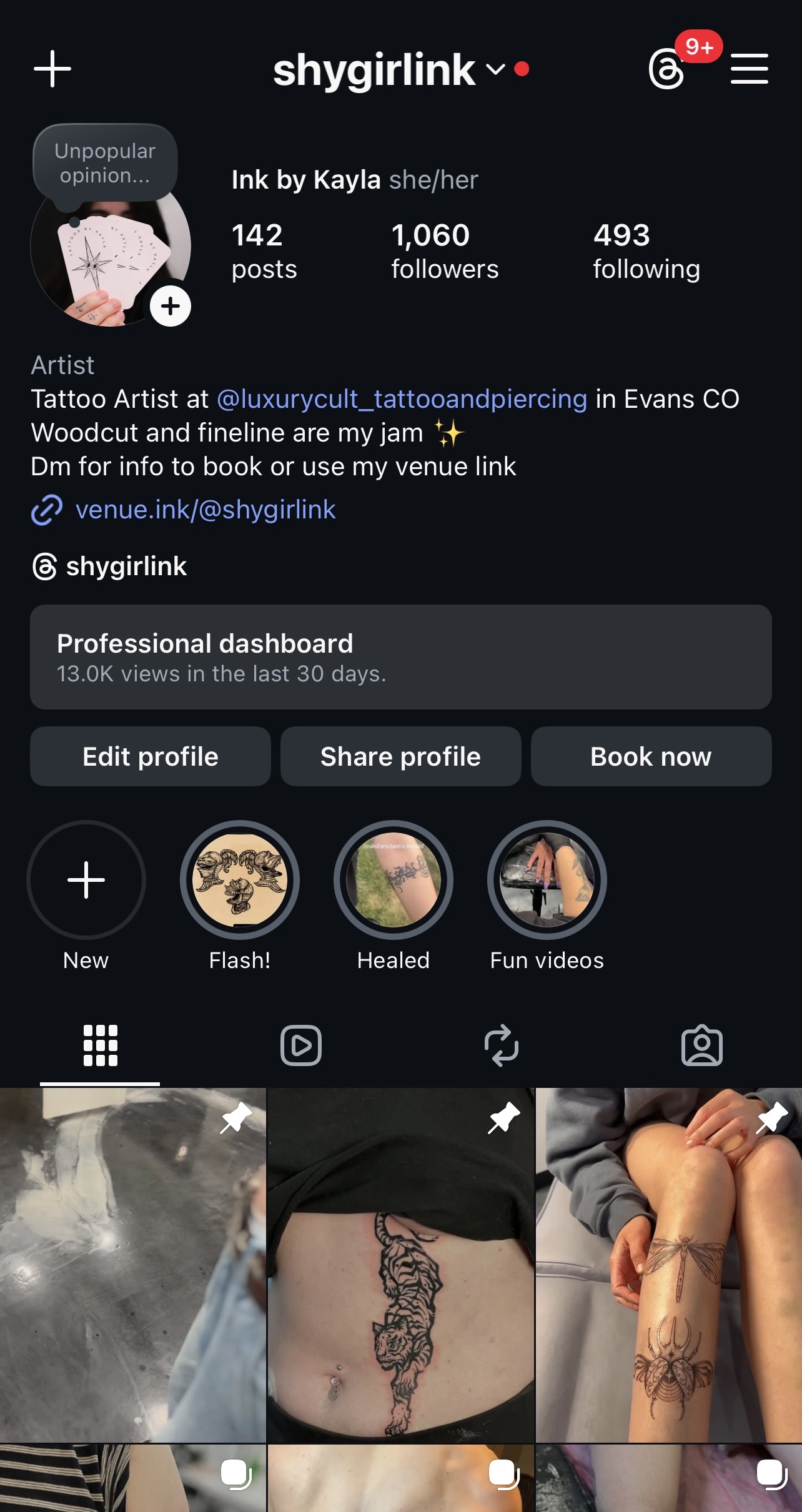This screenshot has height=1512, width=802.
Task: Select the posts grid tab icon
Action: (x=100, y=1045)
